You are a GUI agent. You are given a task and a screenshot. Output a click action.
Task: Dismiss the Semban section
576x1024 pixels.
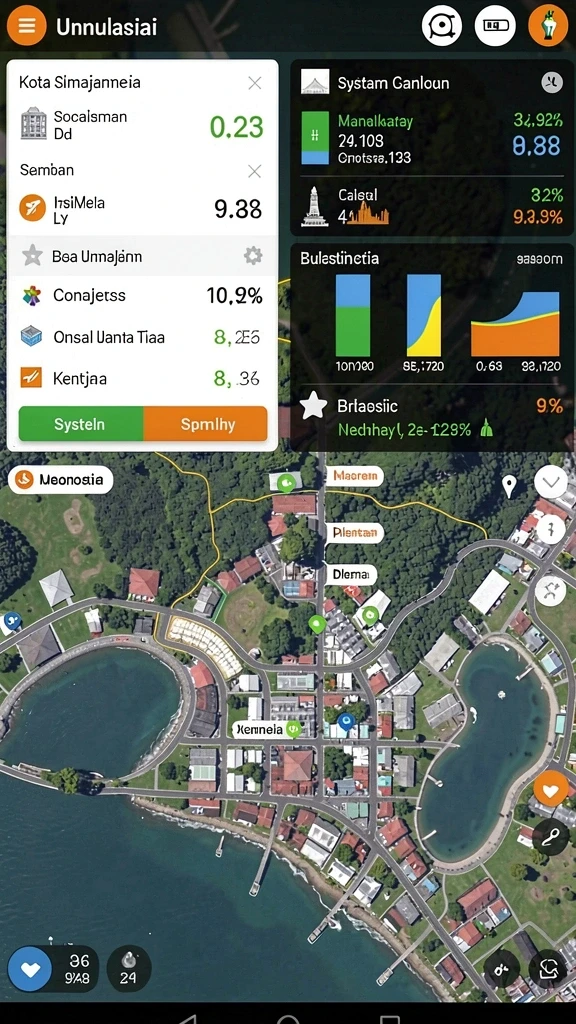[x=255, y=171]
